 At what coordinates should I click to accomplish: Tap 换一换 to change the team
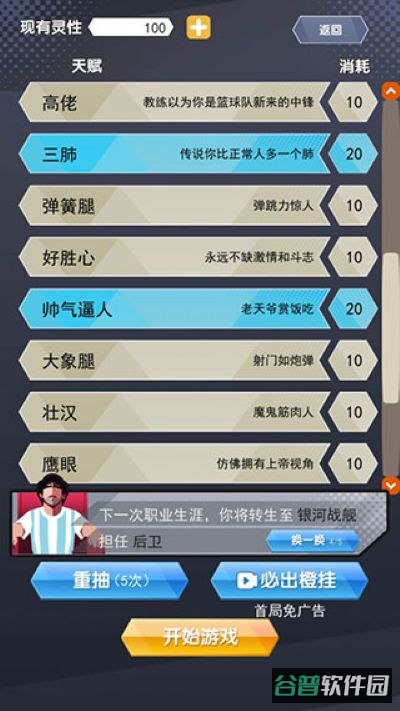pos(313,541)
